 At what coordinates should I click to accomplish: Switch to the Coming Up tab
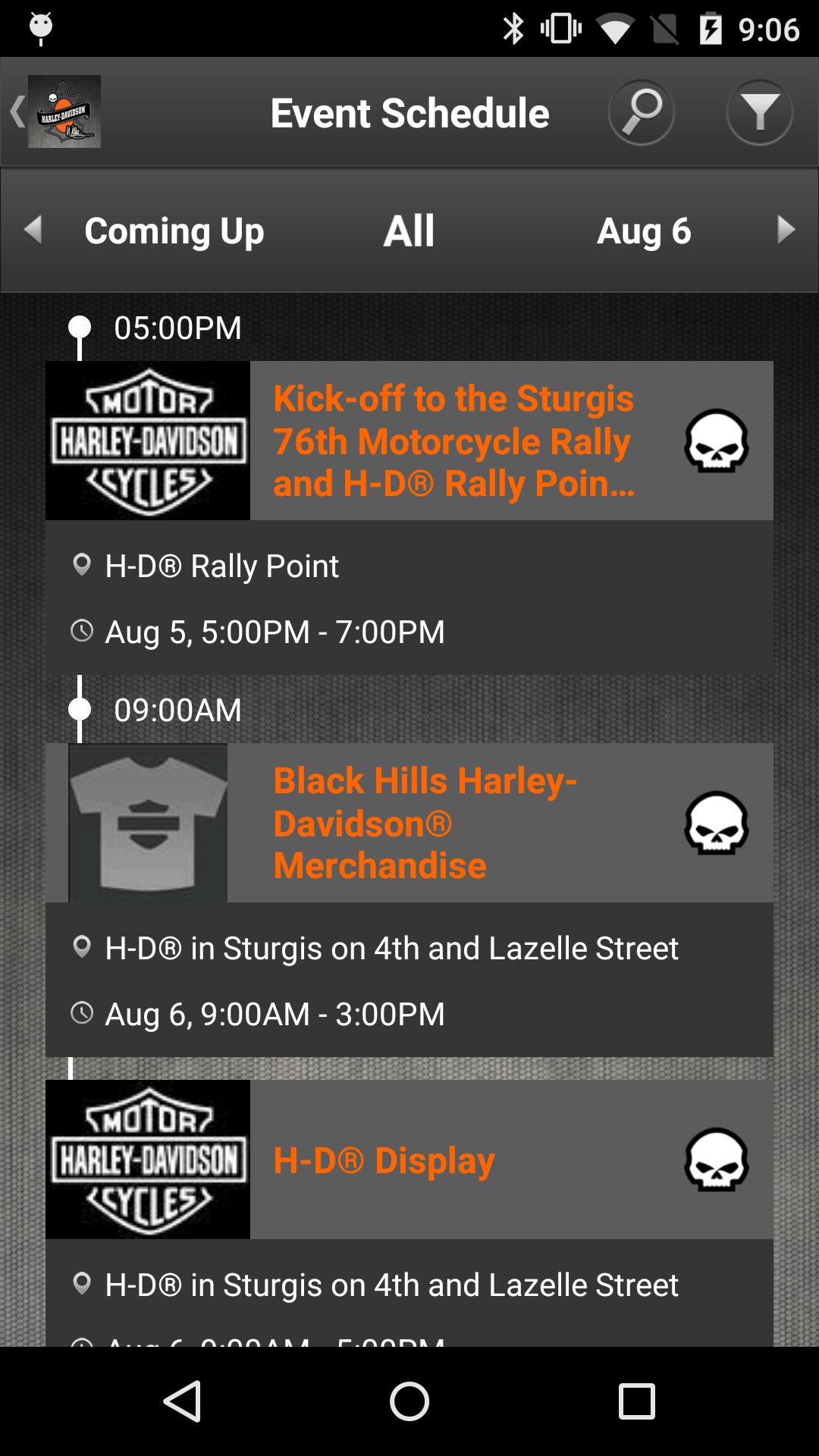point(174,231)
